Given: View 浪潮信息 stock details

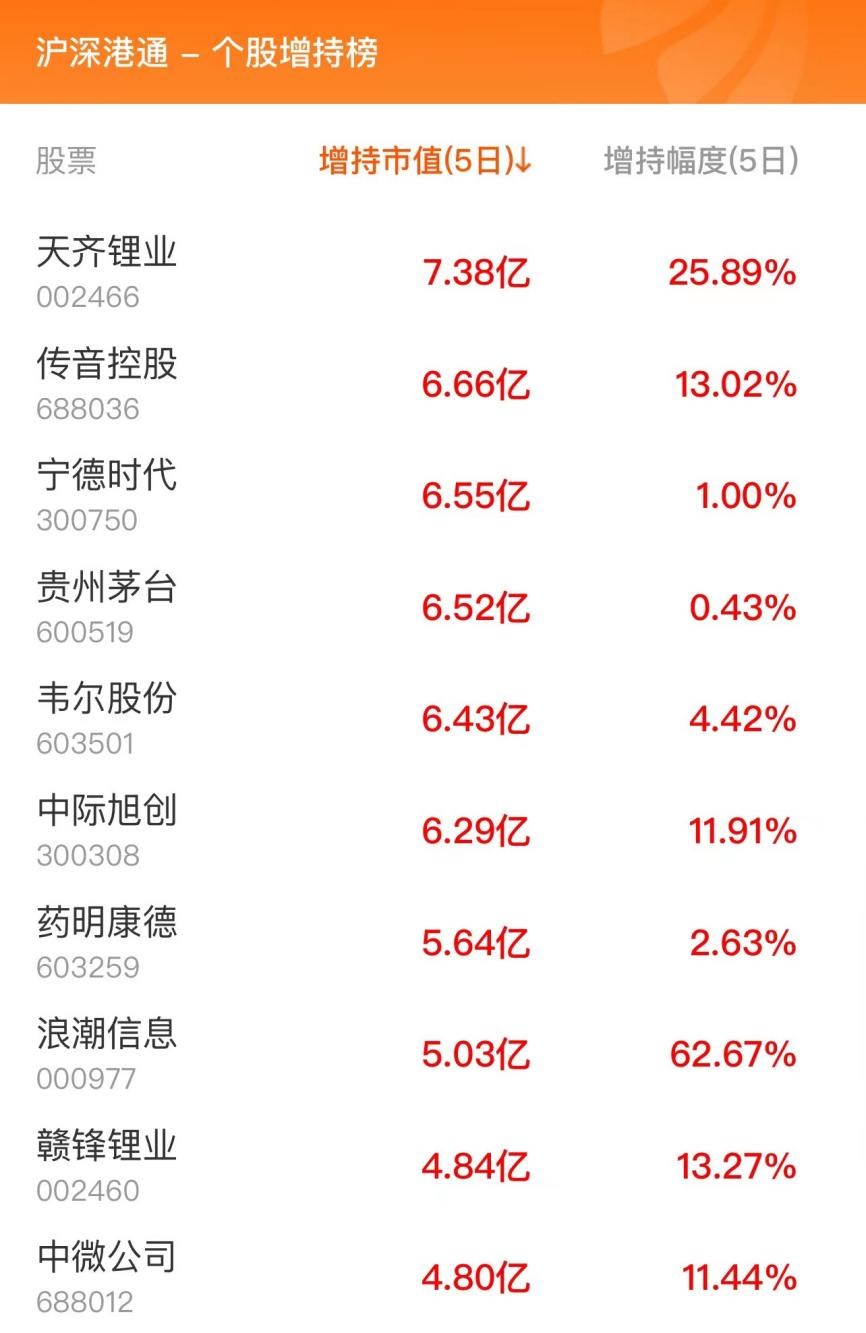Looking at the screenshot, I should pos(107,1034).
